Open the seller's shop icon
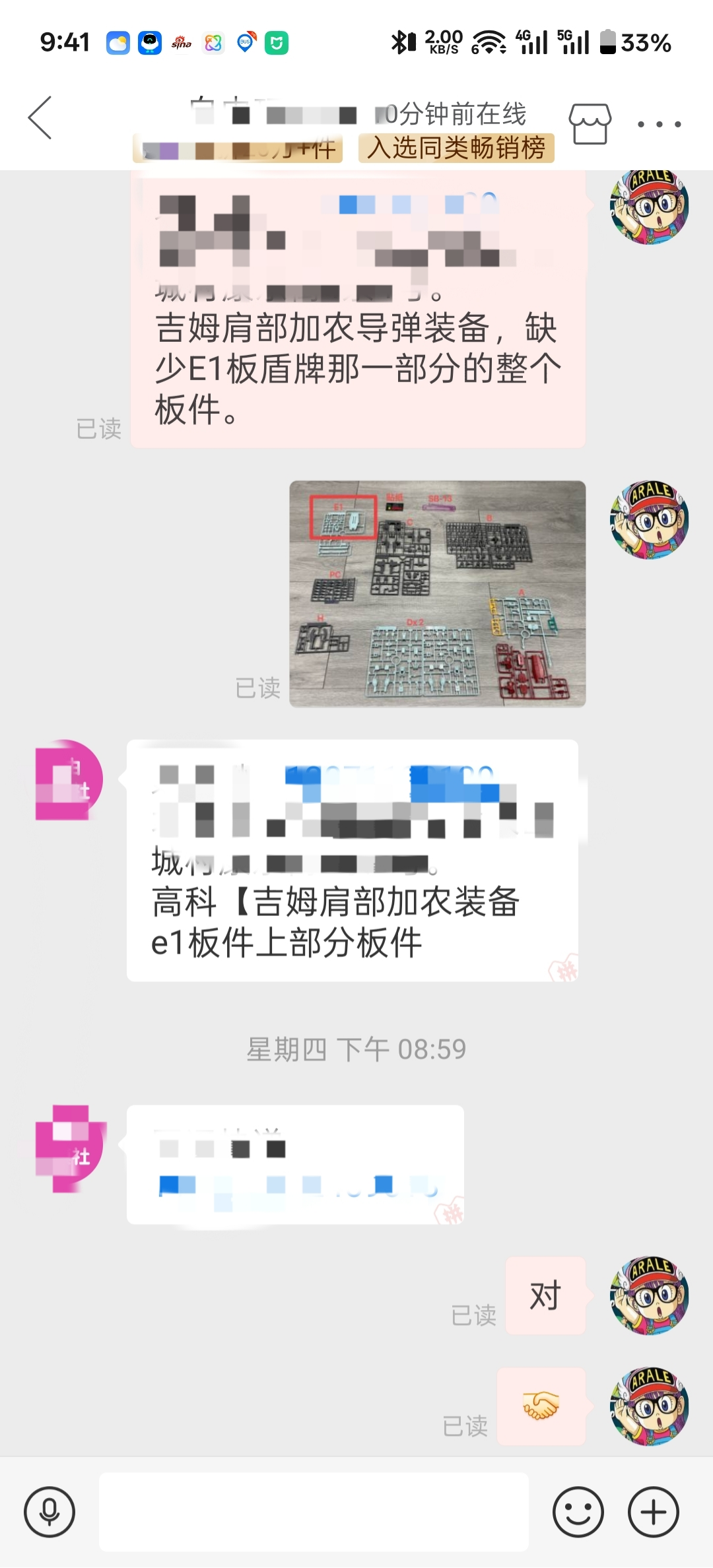The image size is (713, 1568). coord(590,123)
